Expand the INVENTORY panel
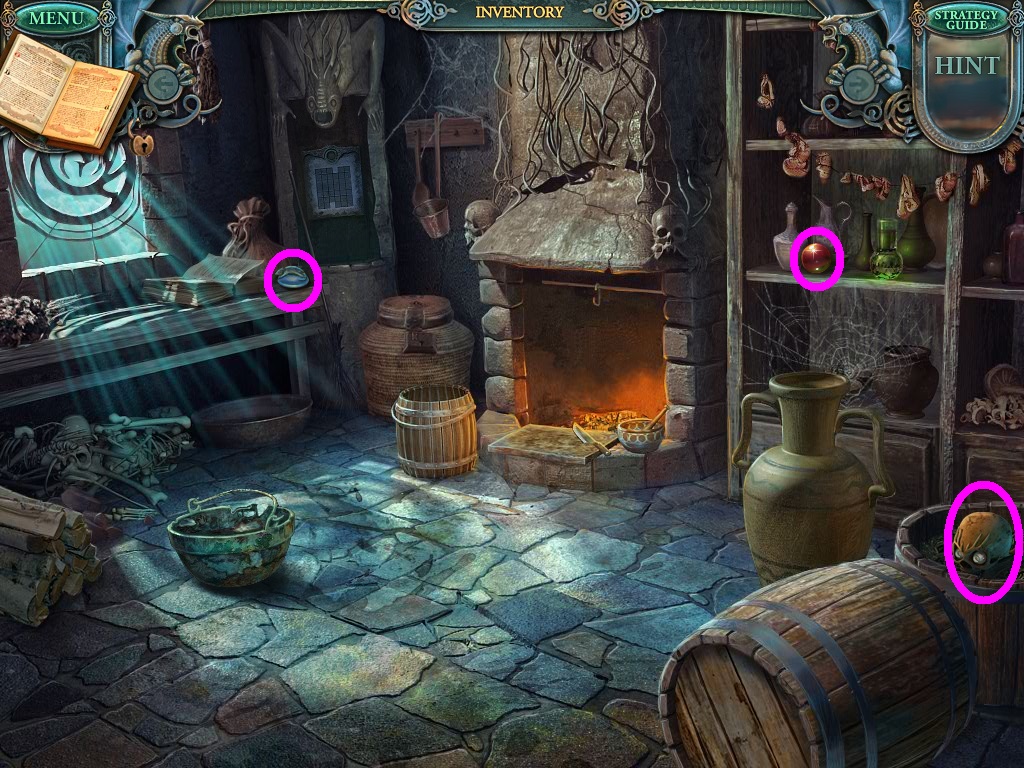 [519, 13]
